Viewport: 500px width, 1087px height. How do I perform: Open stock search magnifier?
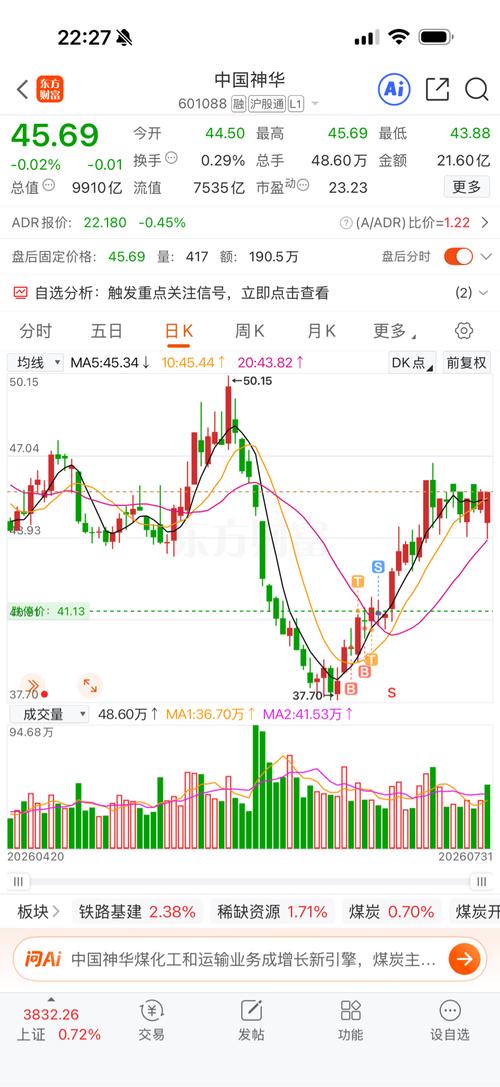coord(476,89)
